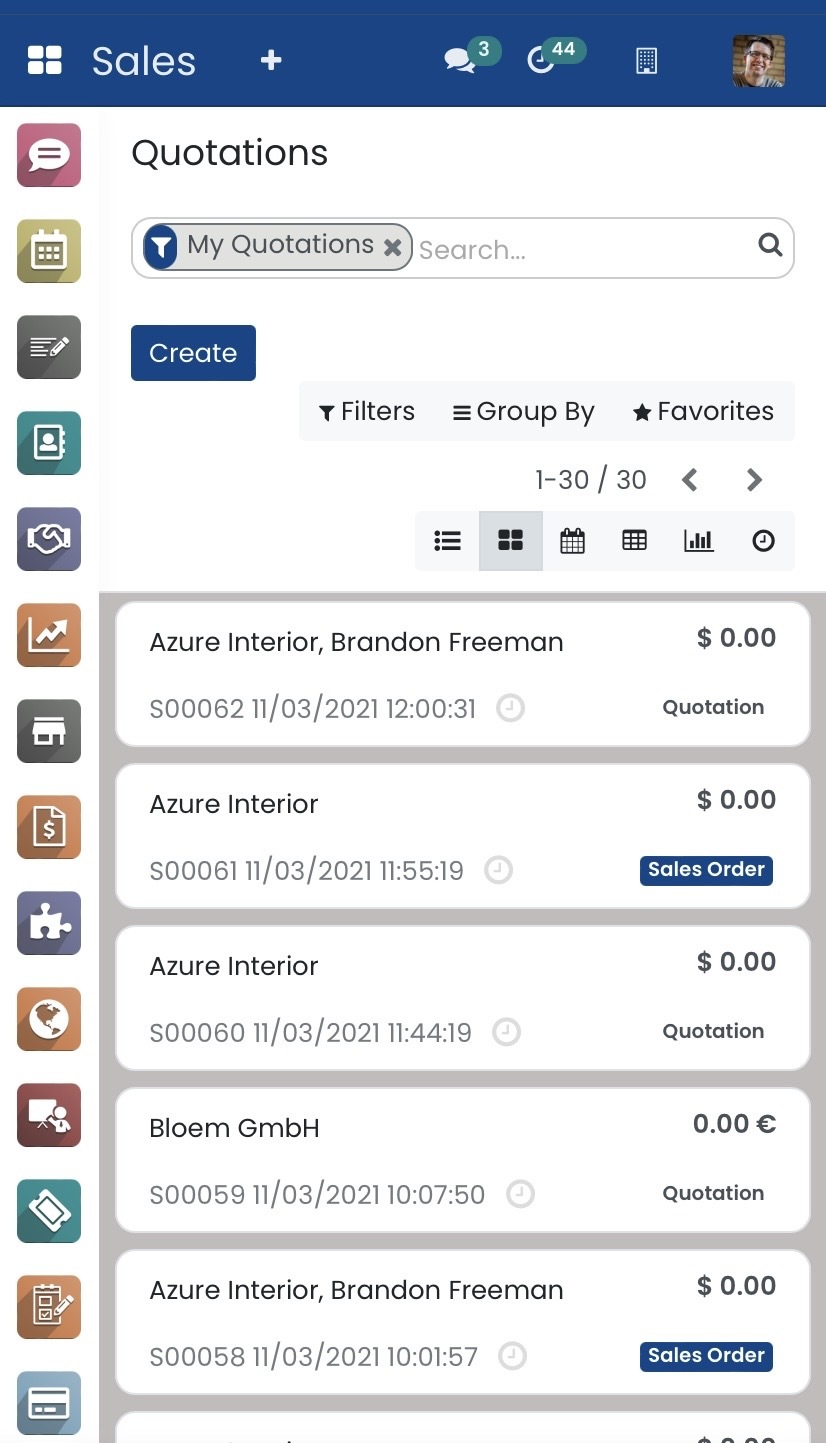Open the apps grid menu

(45, 60)
